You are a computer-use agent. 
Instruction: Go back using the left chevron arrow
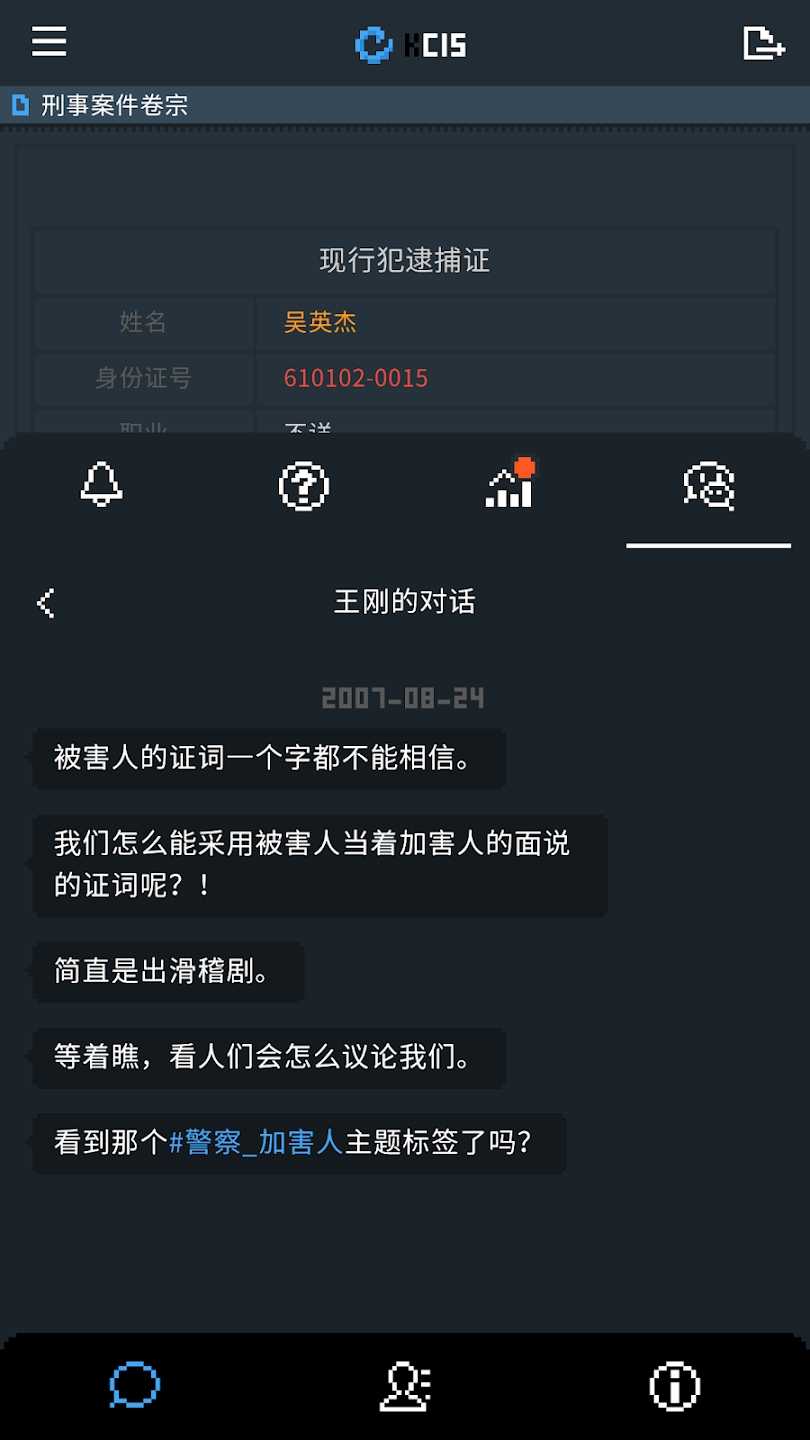(44, 602)
